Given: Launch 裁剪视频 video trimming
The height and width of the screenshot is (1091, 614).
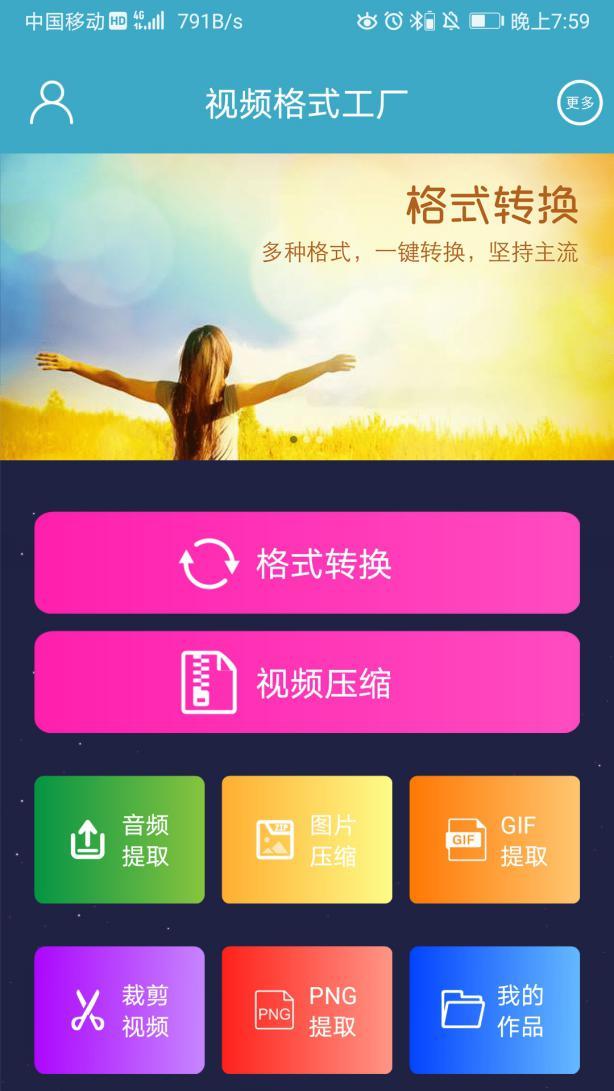Looking at the screenshot, I should pyautogui.click(x=119, y=1010).
